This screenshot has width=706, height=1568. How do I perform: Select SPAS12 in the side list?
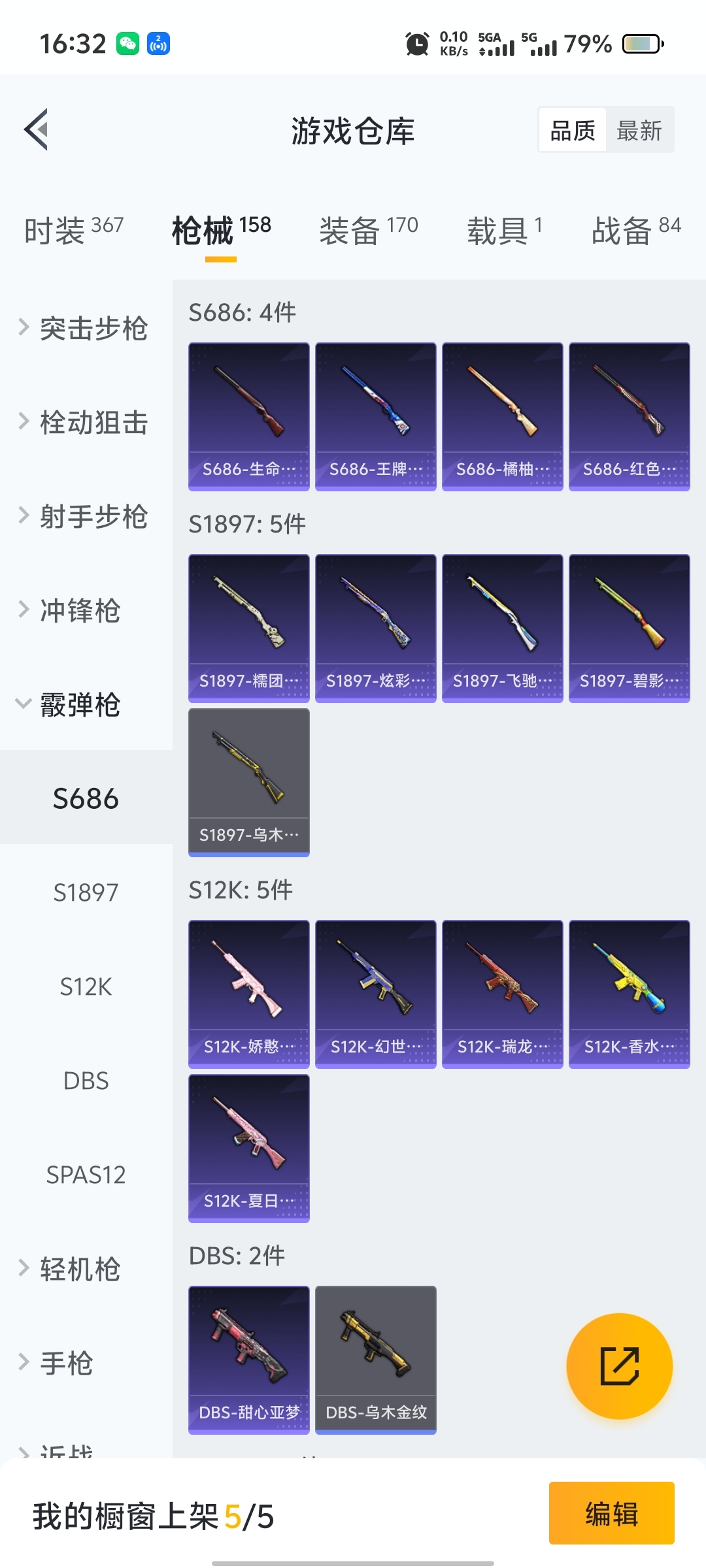86,1175
